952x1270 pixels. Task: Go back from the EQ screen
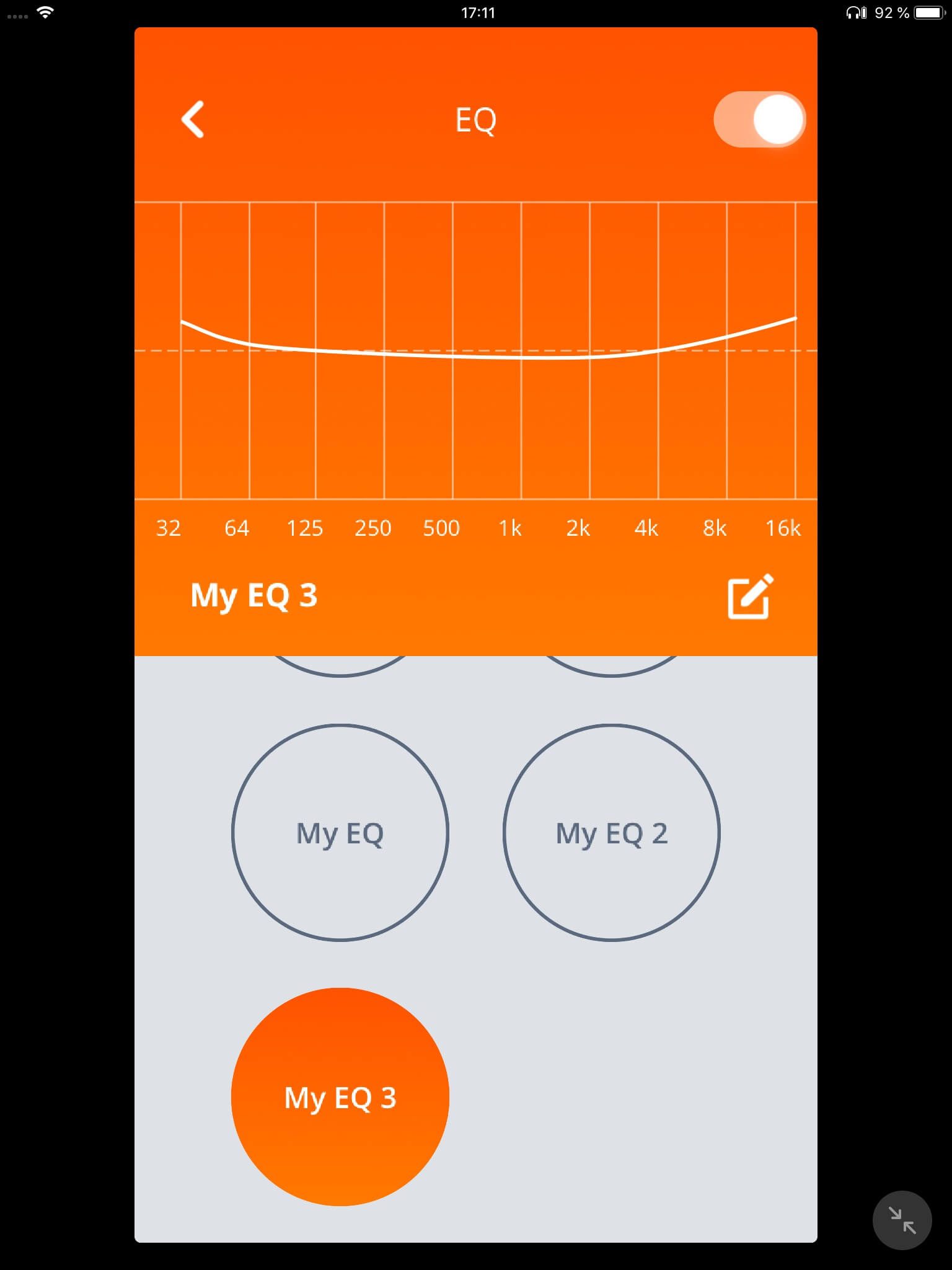[193, 119]
